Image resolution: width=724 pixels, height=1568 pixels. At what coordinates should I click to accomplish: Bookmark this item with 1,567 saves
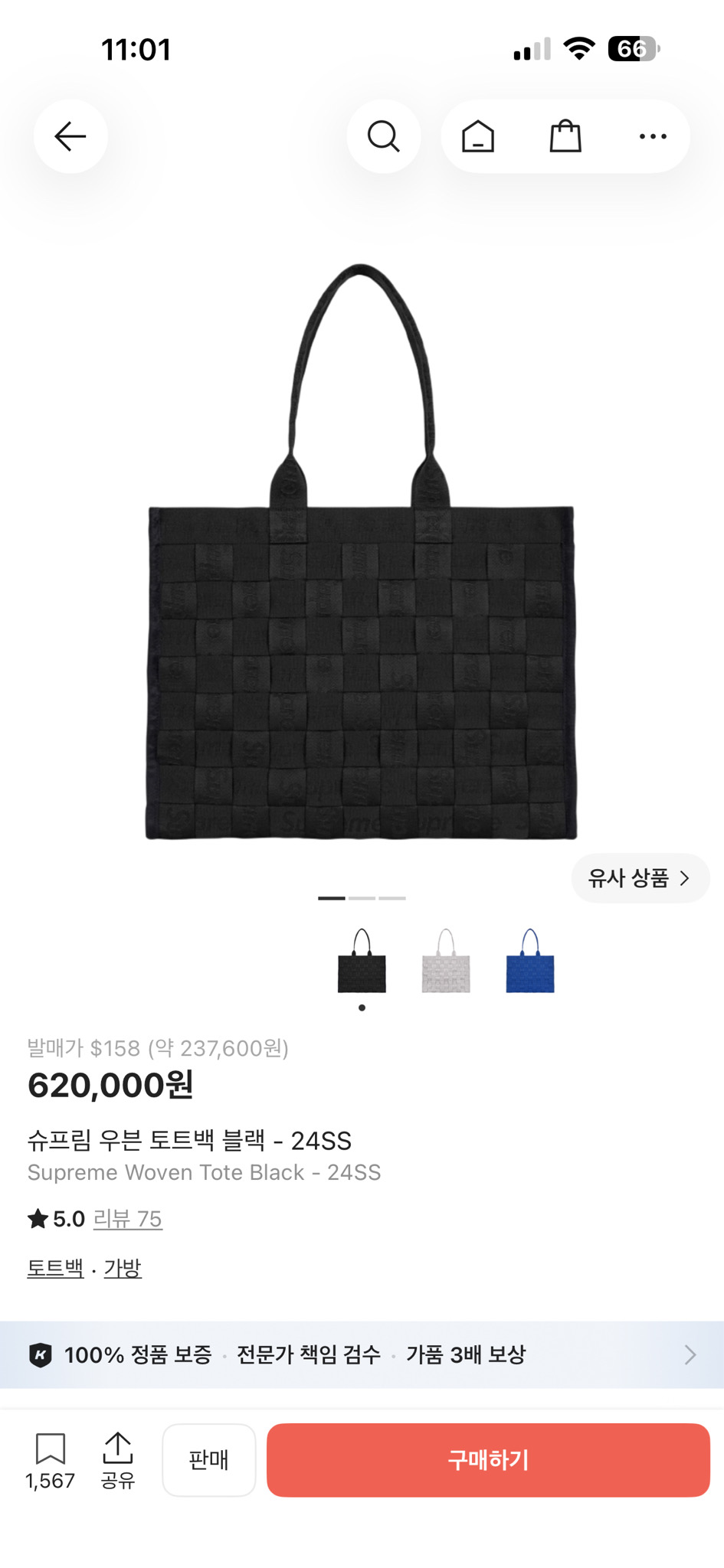(51, 1461)
